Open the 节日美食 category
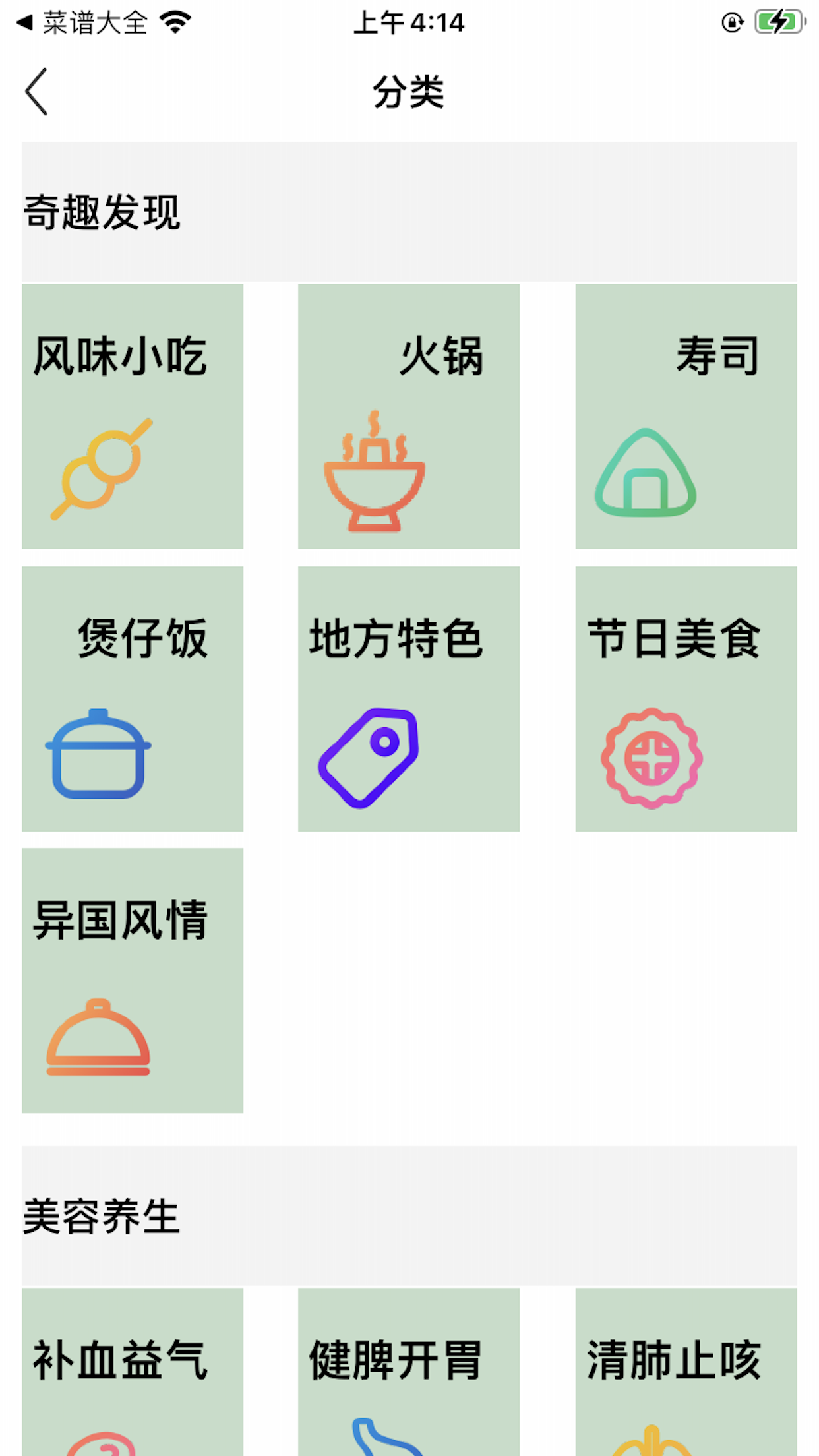The width and height of the screenshot is (819, 1456). pyautogui.click(x=685, y=698)
